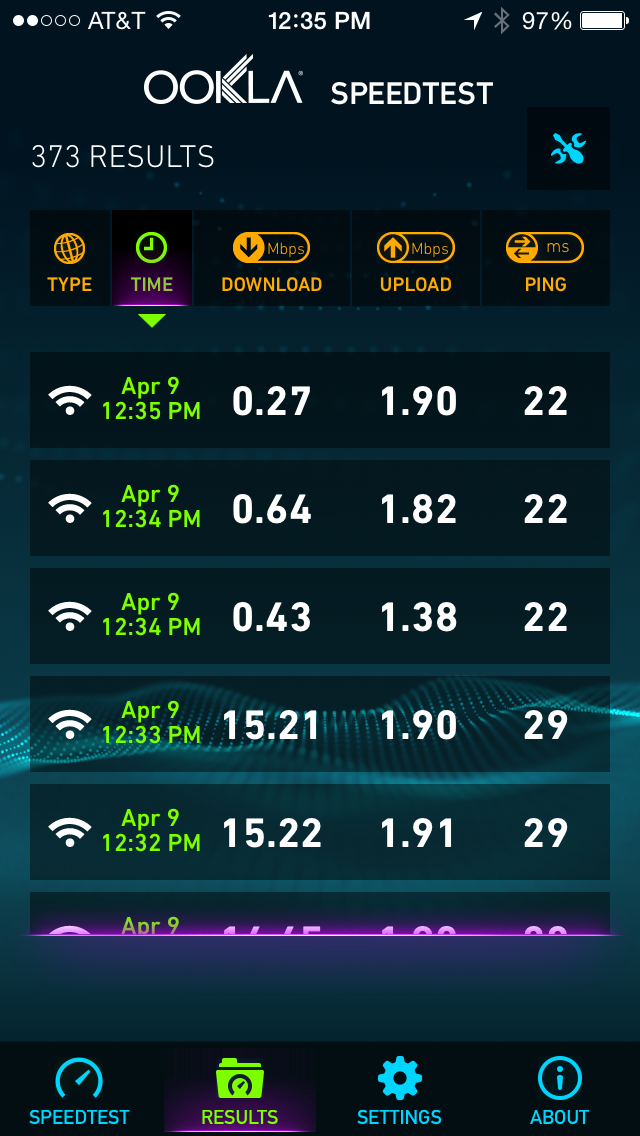The width and height of the screenshot is (640, 1136).
Task: Select the Results tab
Action: [240, 1090]
